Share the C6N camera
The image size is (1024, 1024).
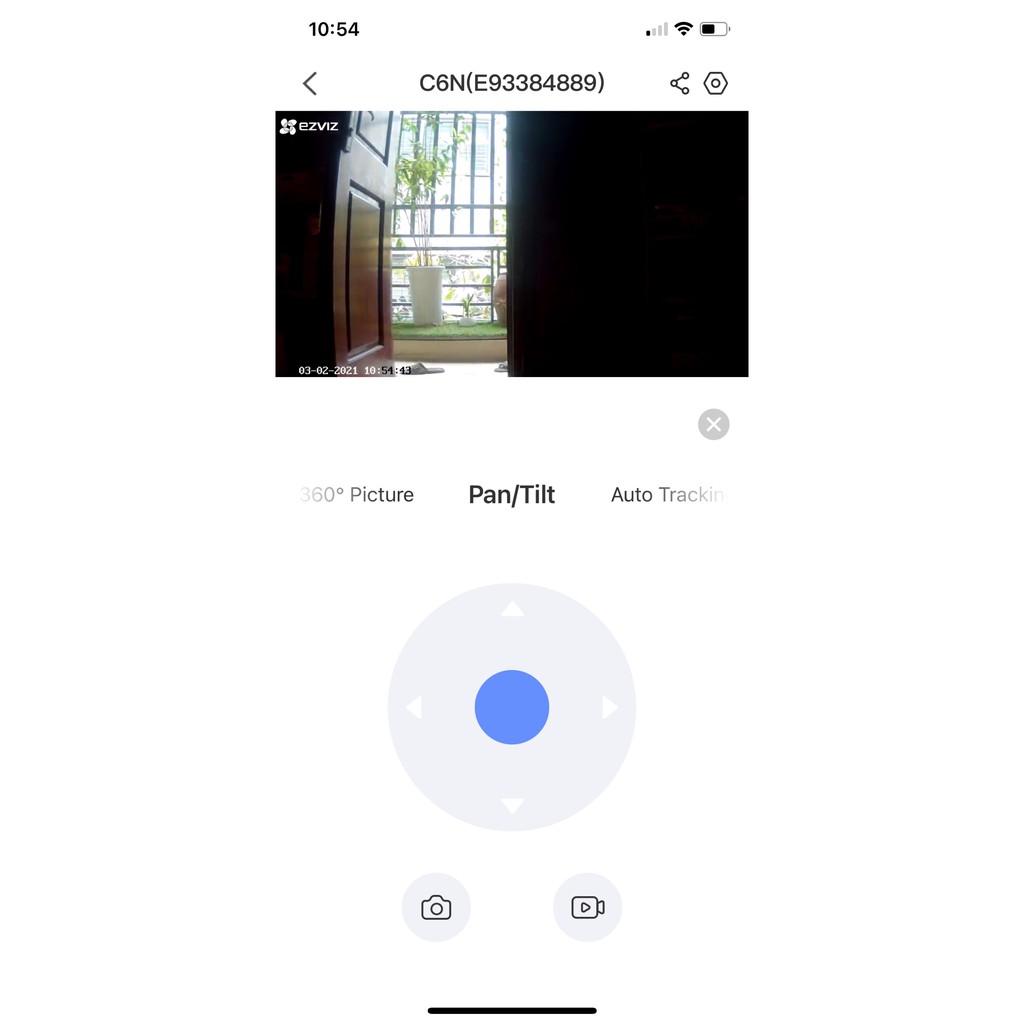pyautogui.click(x=680, y=83)
